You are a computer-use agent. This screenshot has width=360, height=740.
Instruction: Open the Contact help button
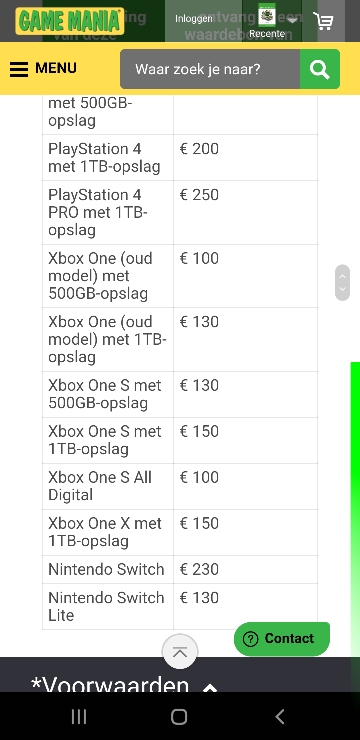(282, 639)
